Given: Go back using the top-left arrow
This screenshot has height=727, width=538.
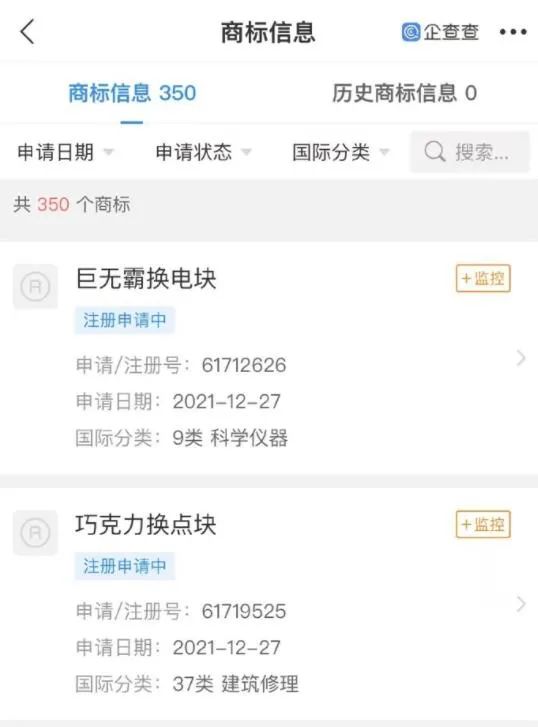Looking at the screenshot, I should tap(27, 32).
